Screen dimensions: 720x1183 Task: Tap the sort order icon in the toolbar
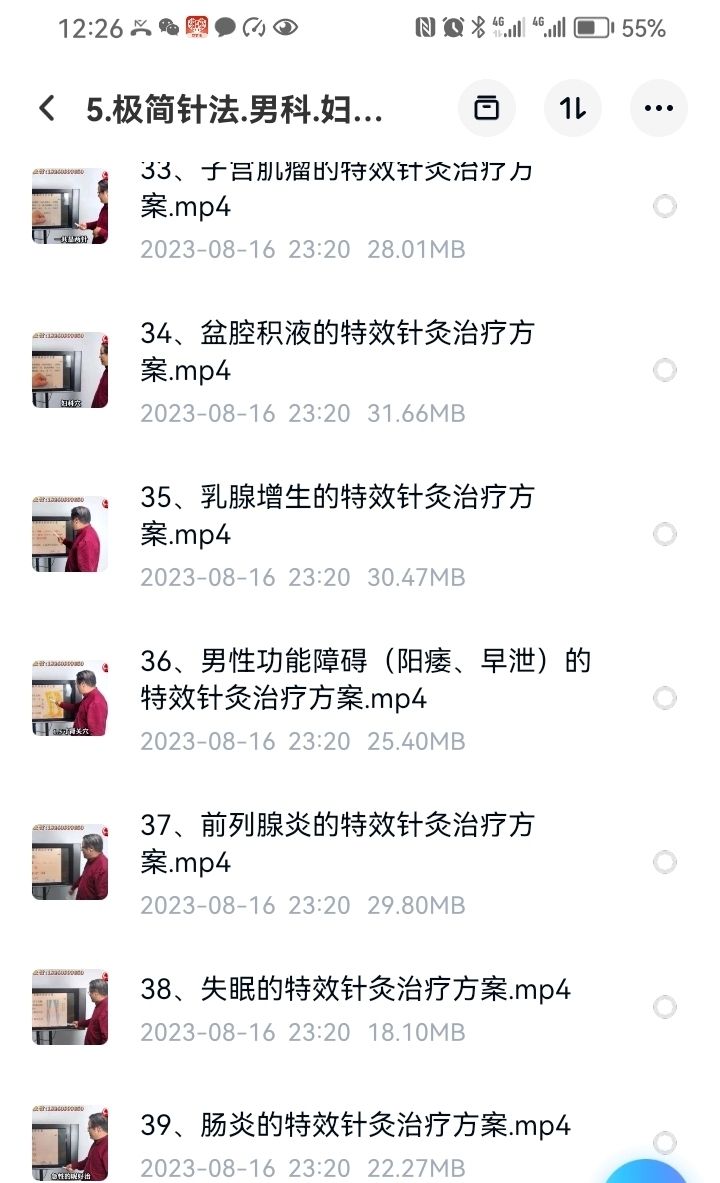point(572,108)
